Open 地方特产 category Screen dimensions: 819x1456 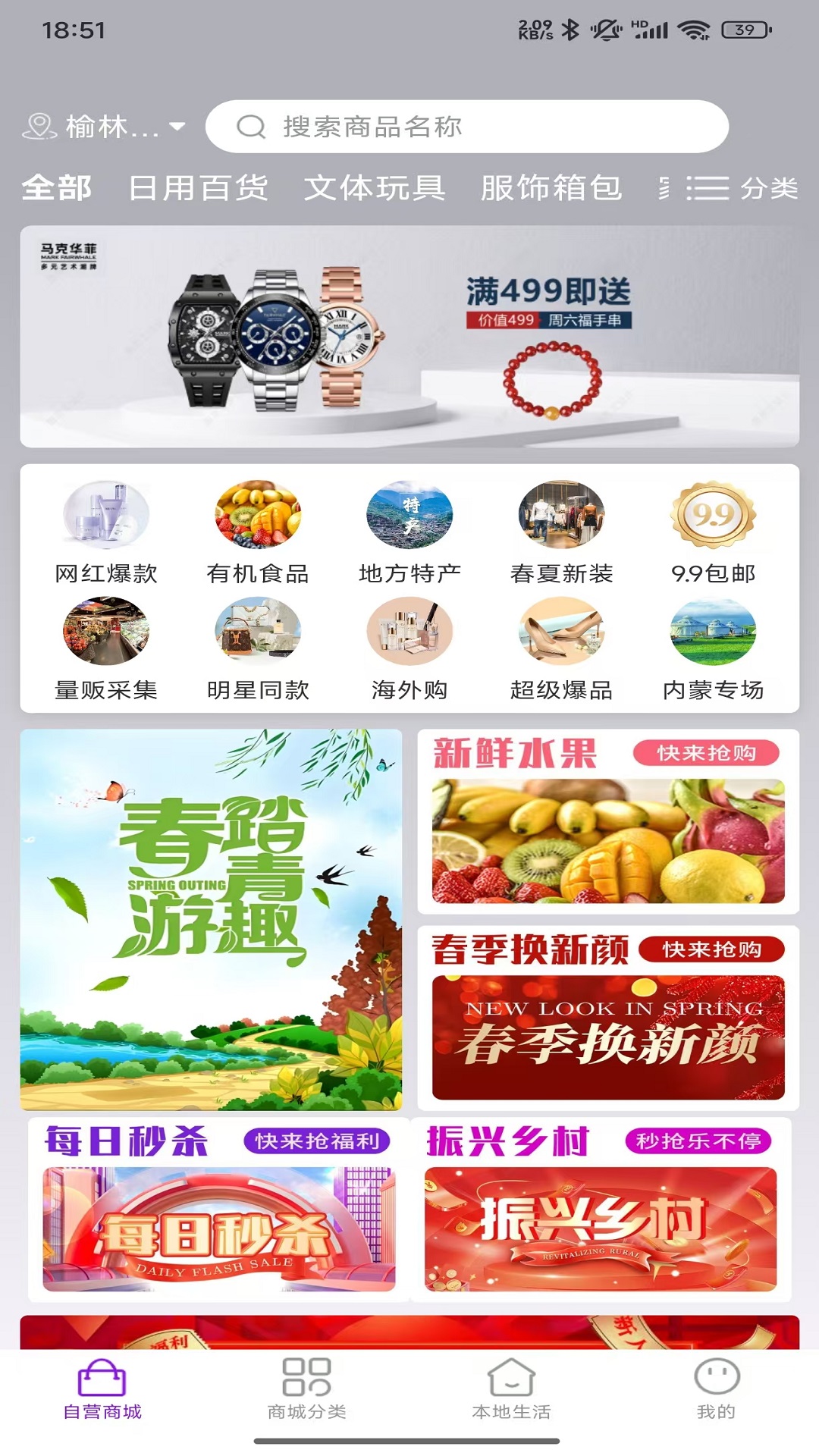click(x=409, y=532)
